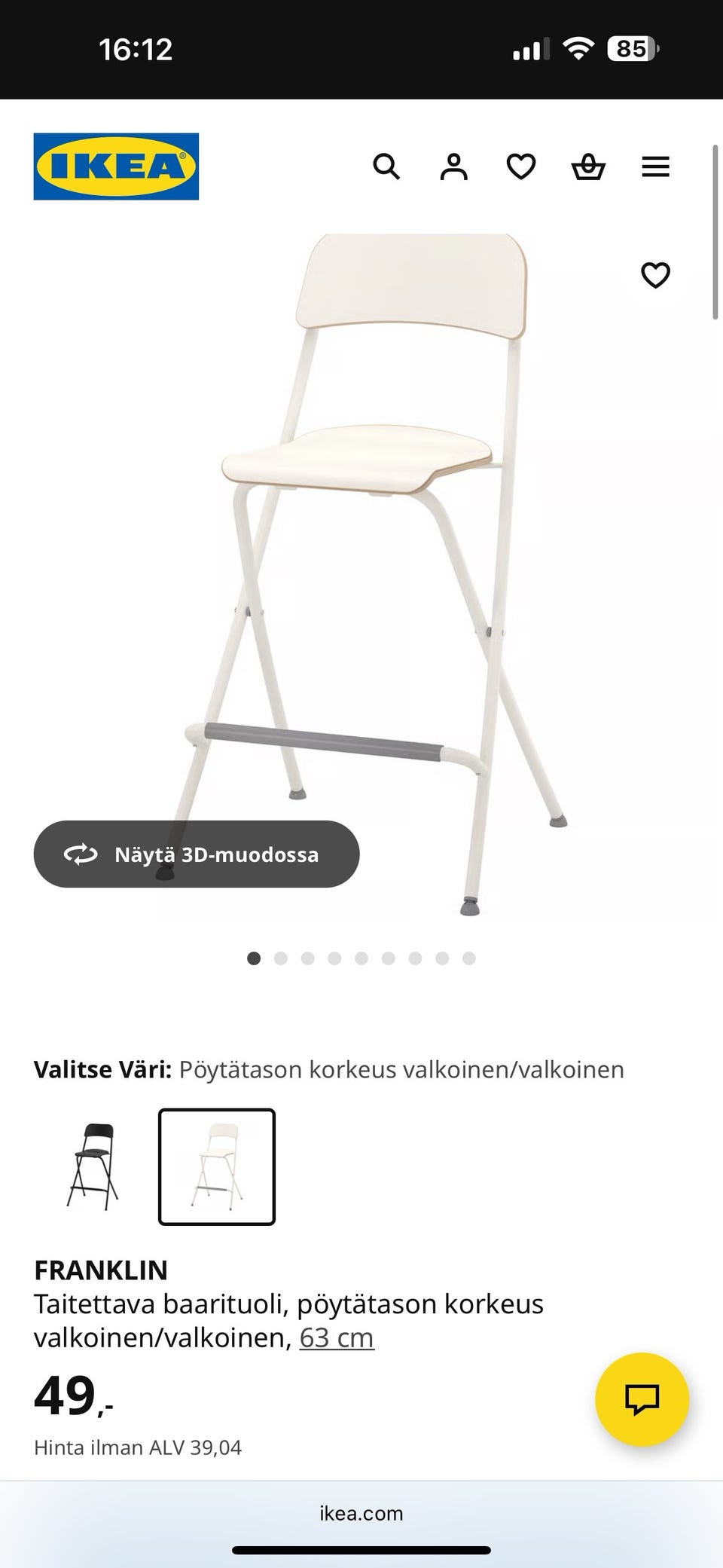Tap the FRANKLIN product name

101,1270
